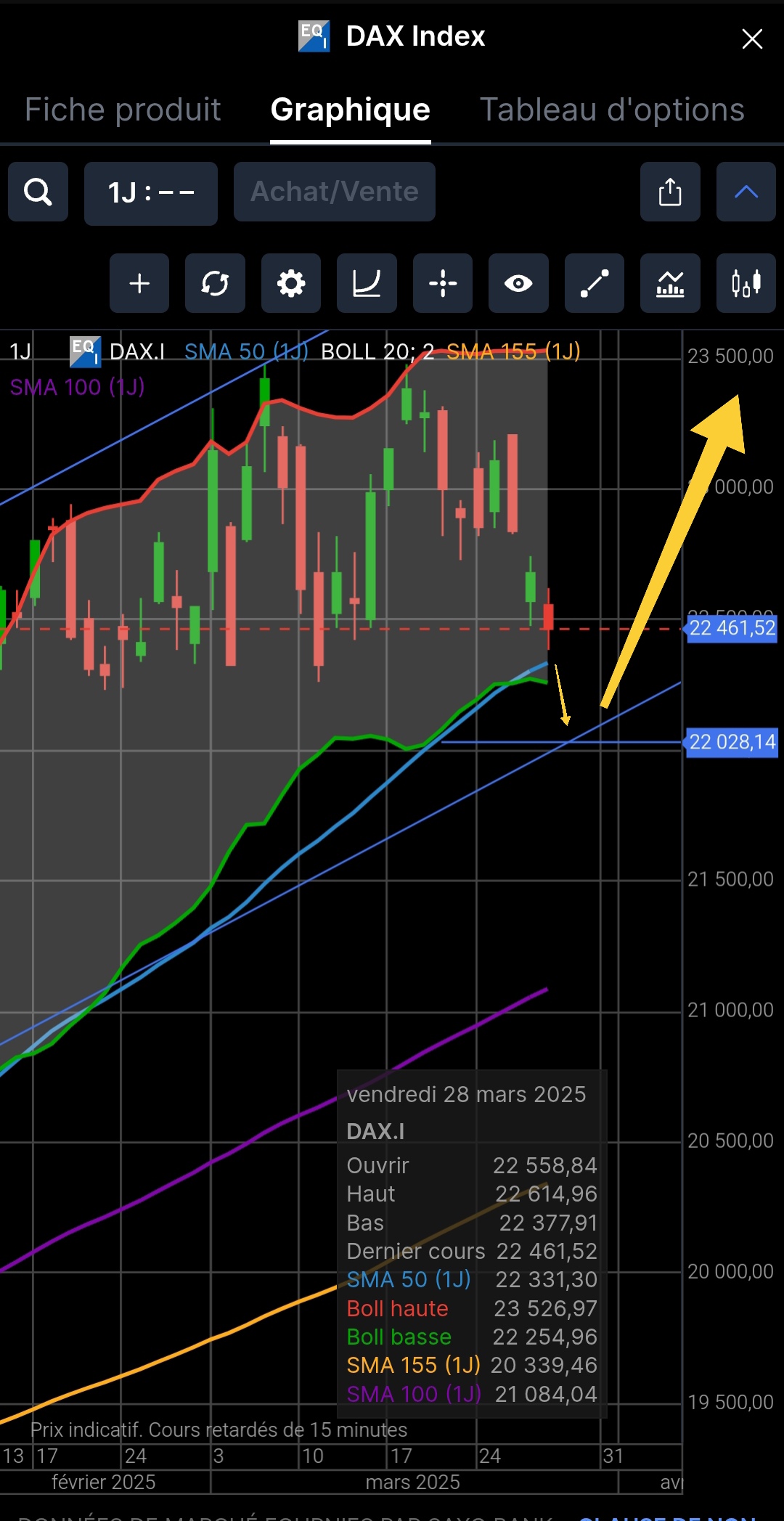Change the candlestick chart type
Screen dimensions: 784x1521
(746, 283)
